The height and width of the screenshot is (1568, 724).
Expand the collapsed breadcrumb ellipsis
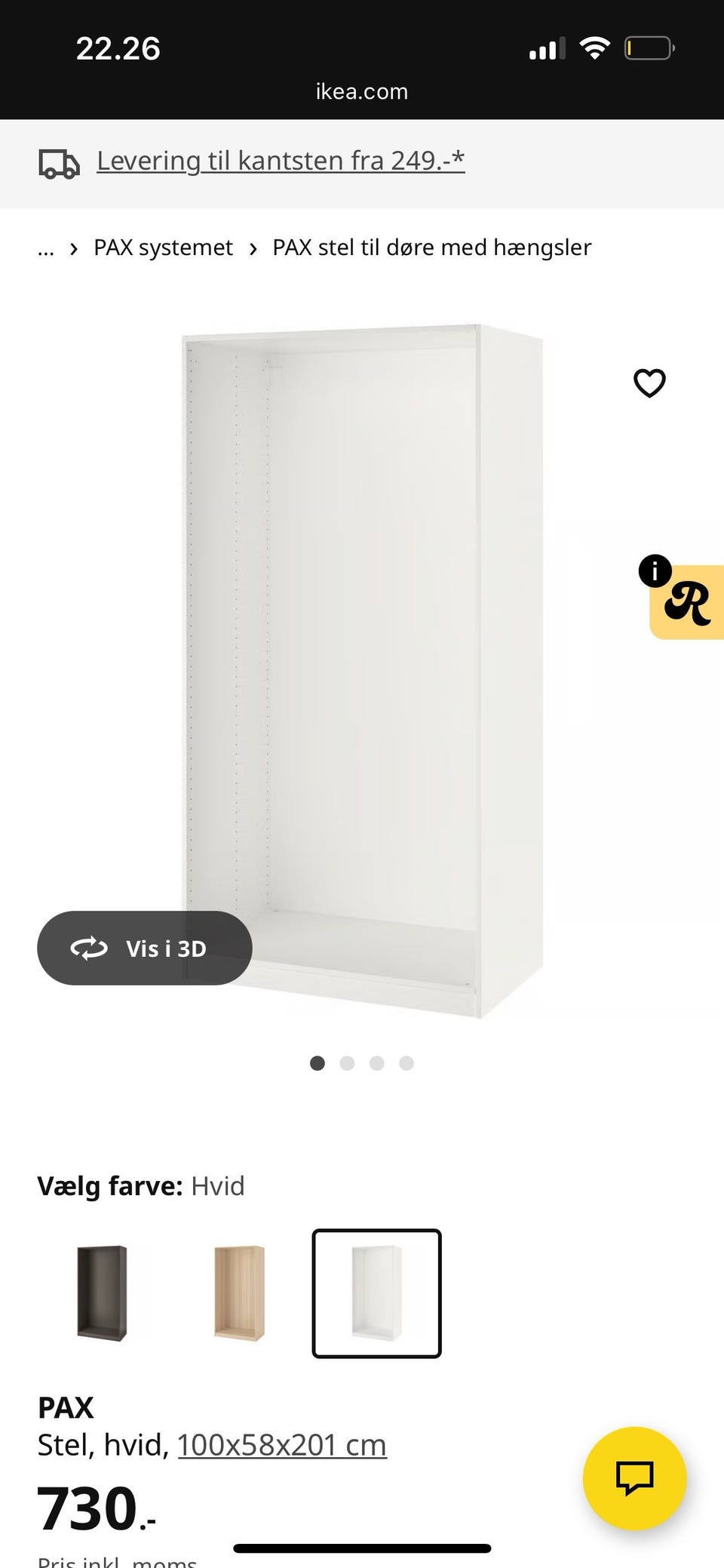point(46,248)
